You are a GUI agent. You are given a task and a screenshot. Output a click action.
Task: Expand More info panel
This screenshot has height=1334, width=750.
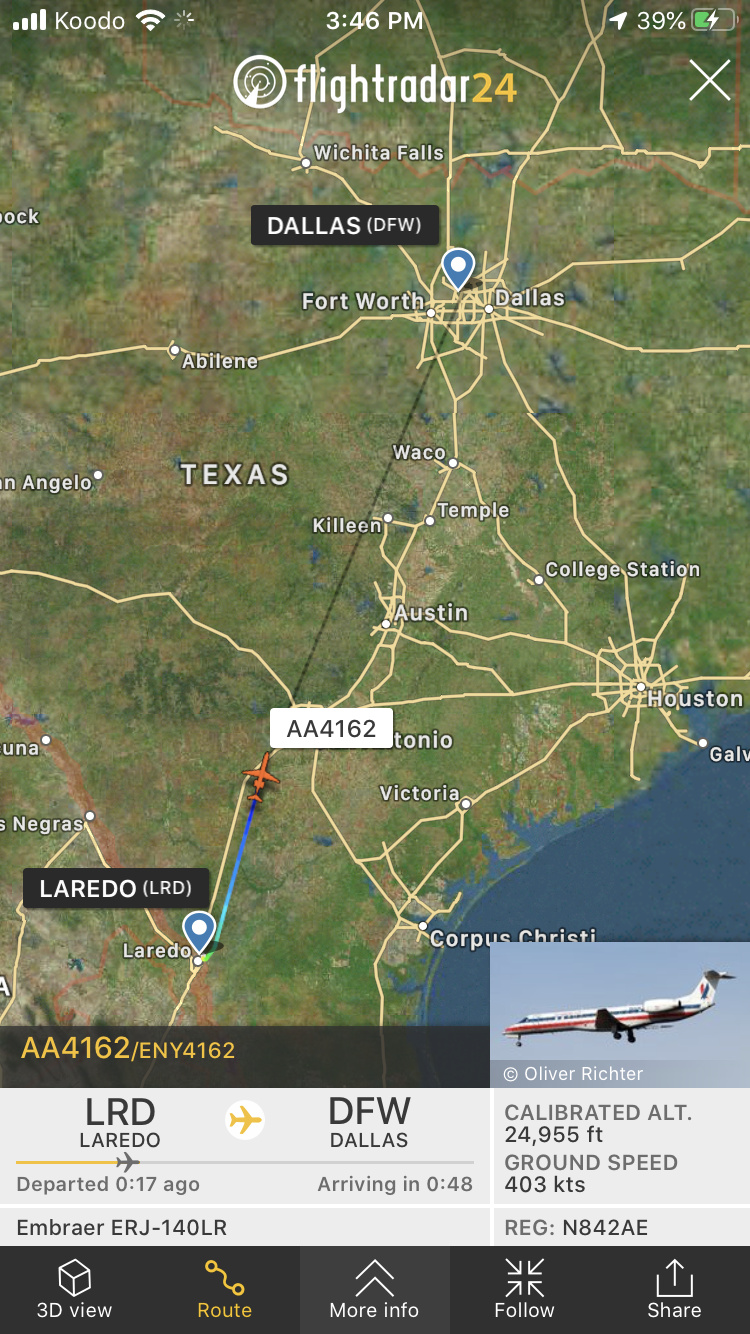point(374,1289)
